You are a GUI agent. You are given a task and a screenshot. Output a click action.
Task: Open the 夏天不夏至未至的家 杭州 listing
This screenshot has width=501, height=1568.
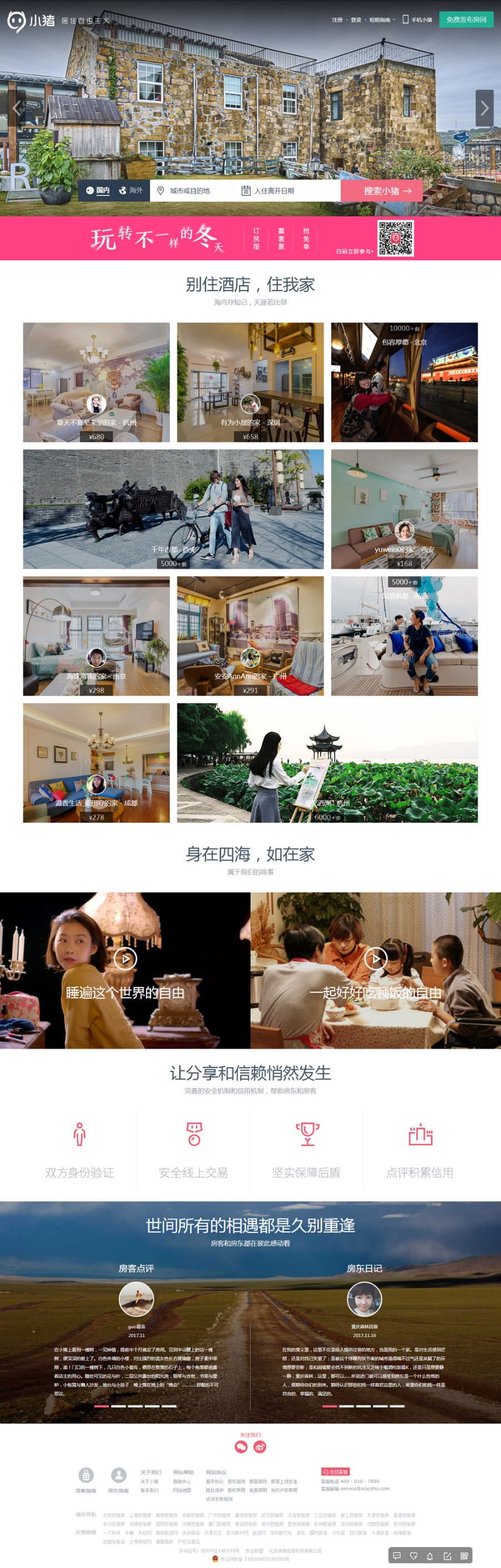point(96,382)
